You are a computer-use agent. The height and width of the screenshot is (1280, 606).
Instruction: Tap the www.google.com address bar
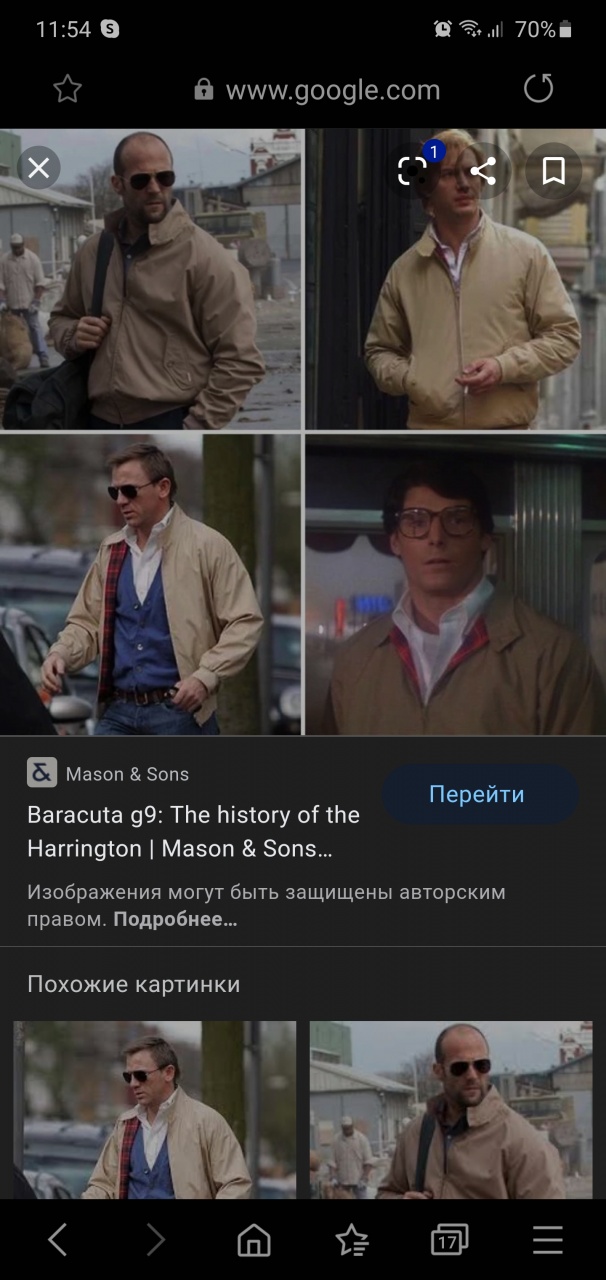pos(318,90)
